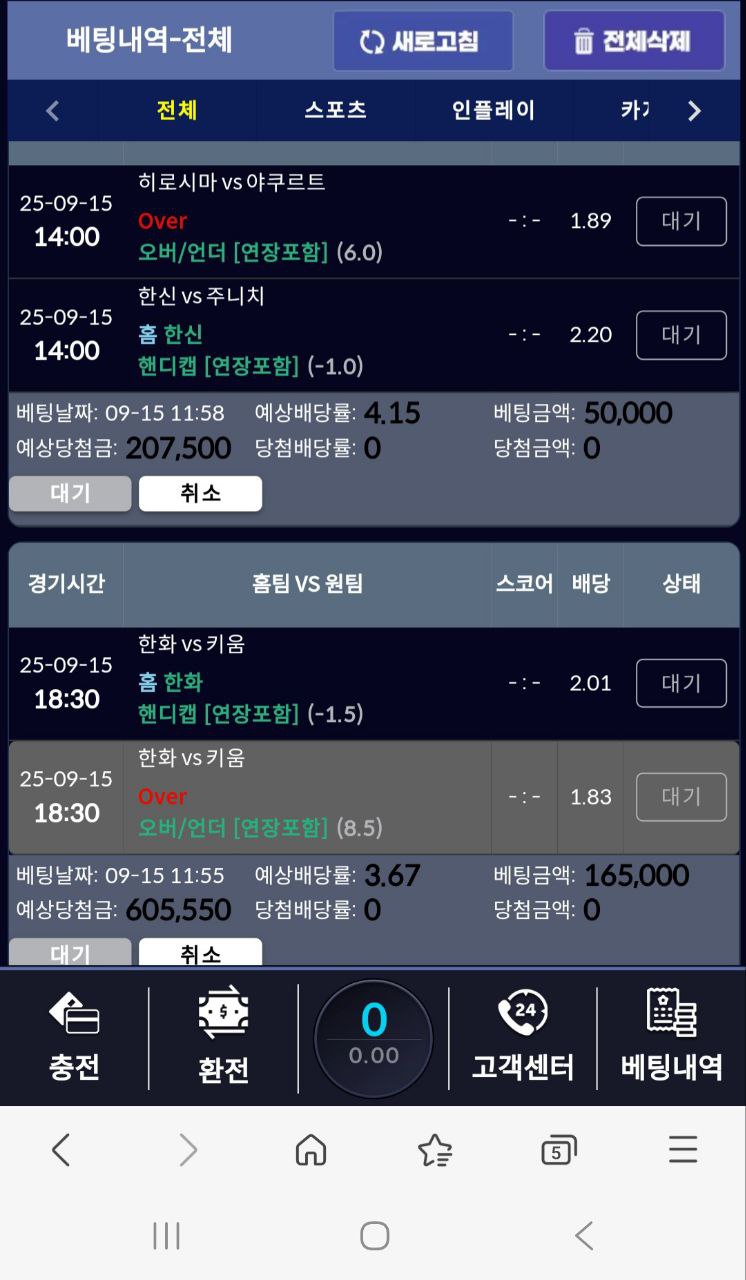The height and width of the screenshot is (1280, 746).
Task: Open 베팅내역 in the bottom bar
Action: 671,1037
